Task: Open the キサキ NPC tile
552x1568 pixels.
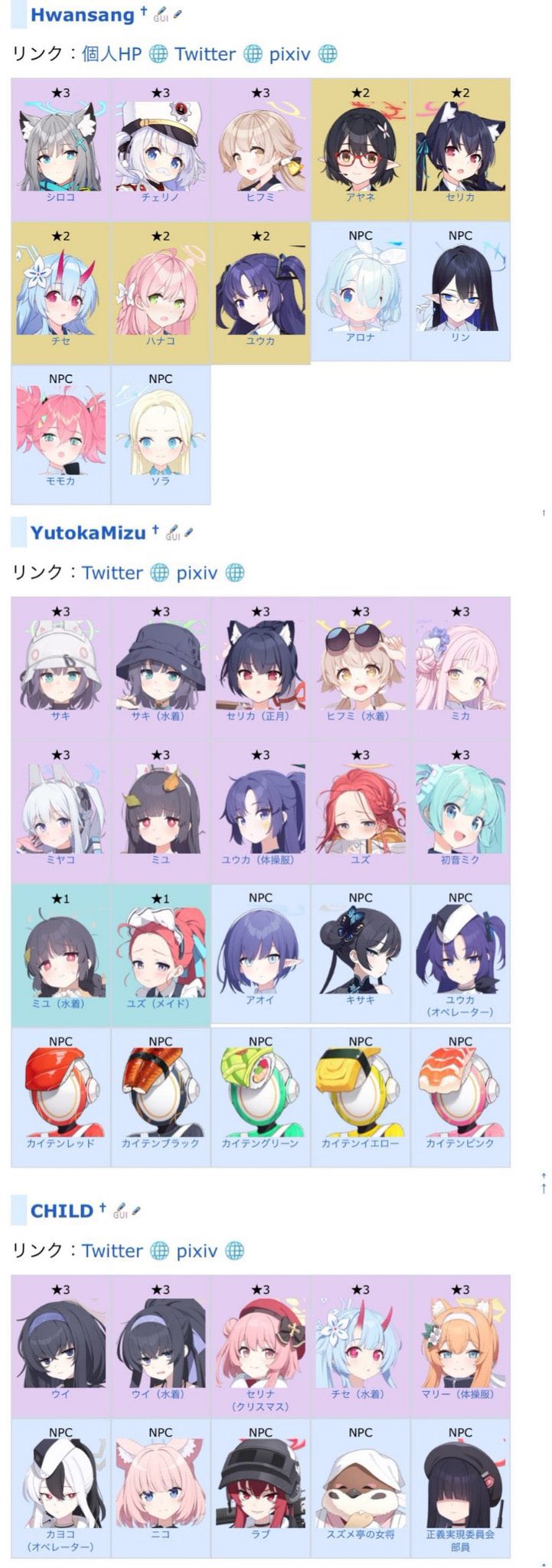Action: [x=360, y=955]
